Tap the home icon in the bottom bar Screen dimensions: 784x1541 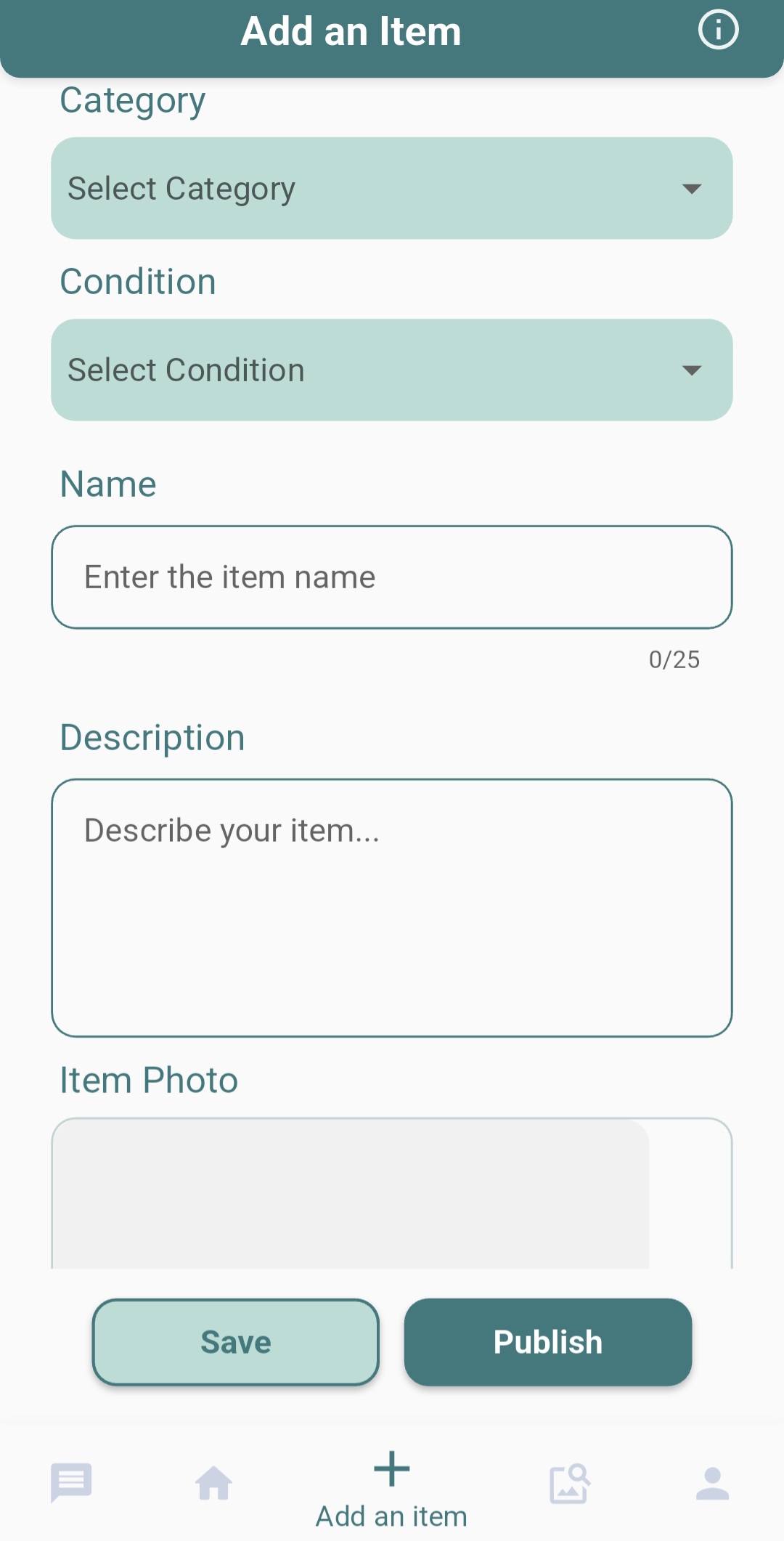click(x=213, y=1483)
